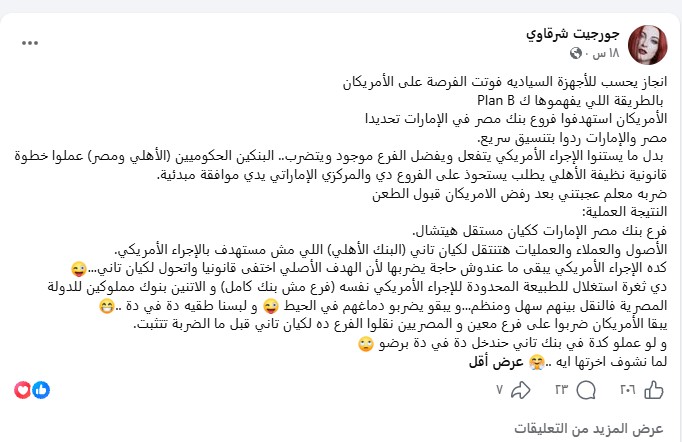This screenshot has width=682, height=442.
Task: Open the author name جورجيت شرقاوي
Action: [x=572, y=33]
